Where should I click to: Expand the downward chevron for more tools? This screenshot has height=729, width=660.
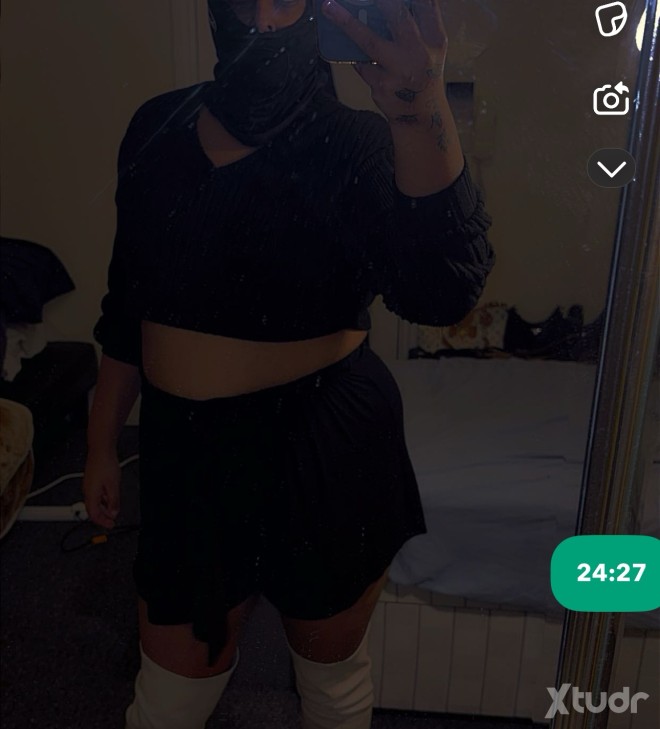(611, 168)
